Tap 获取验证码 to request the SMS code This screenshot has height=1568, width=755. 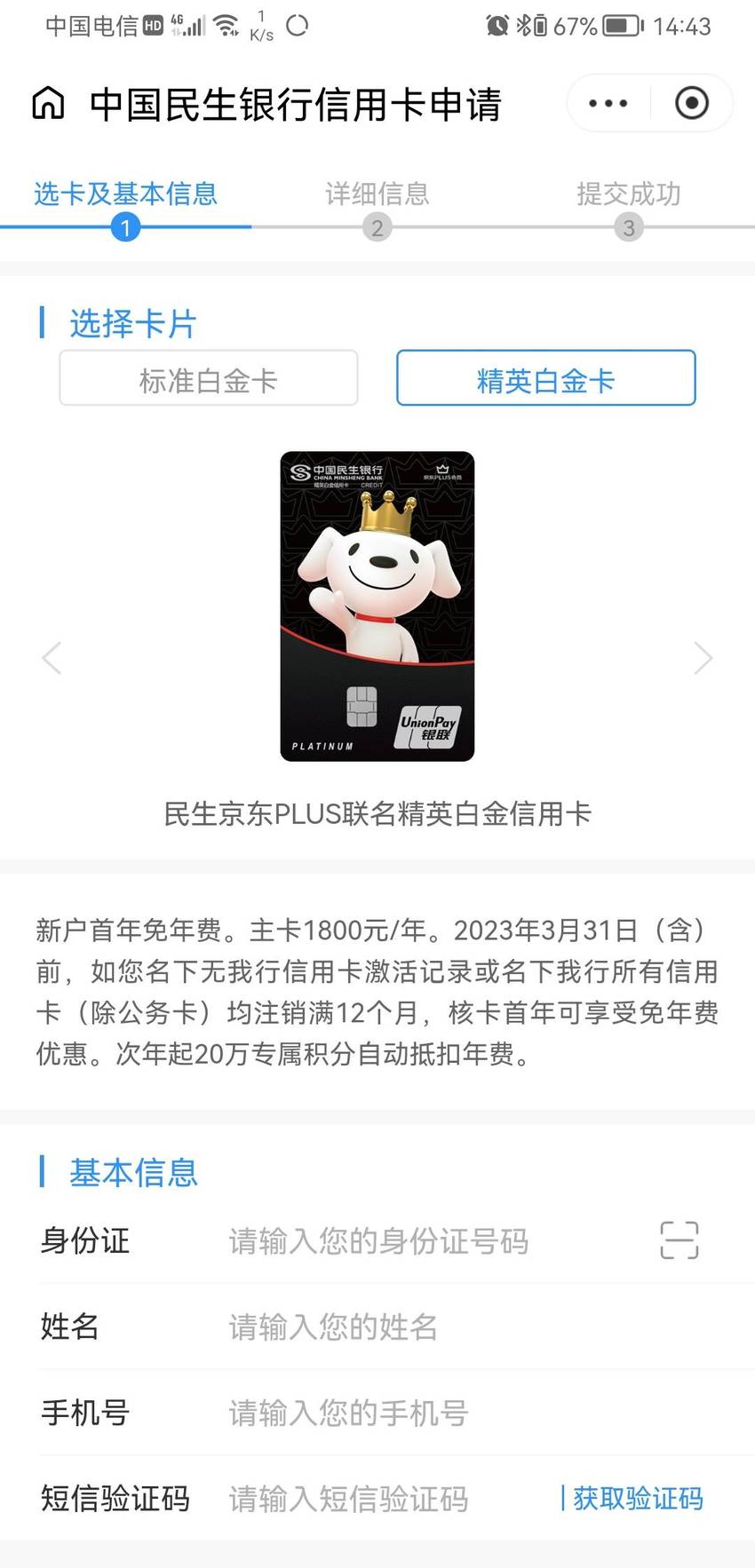click(x=638, y=1499)
